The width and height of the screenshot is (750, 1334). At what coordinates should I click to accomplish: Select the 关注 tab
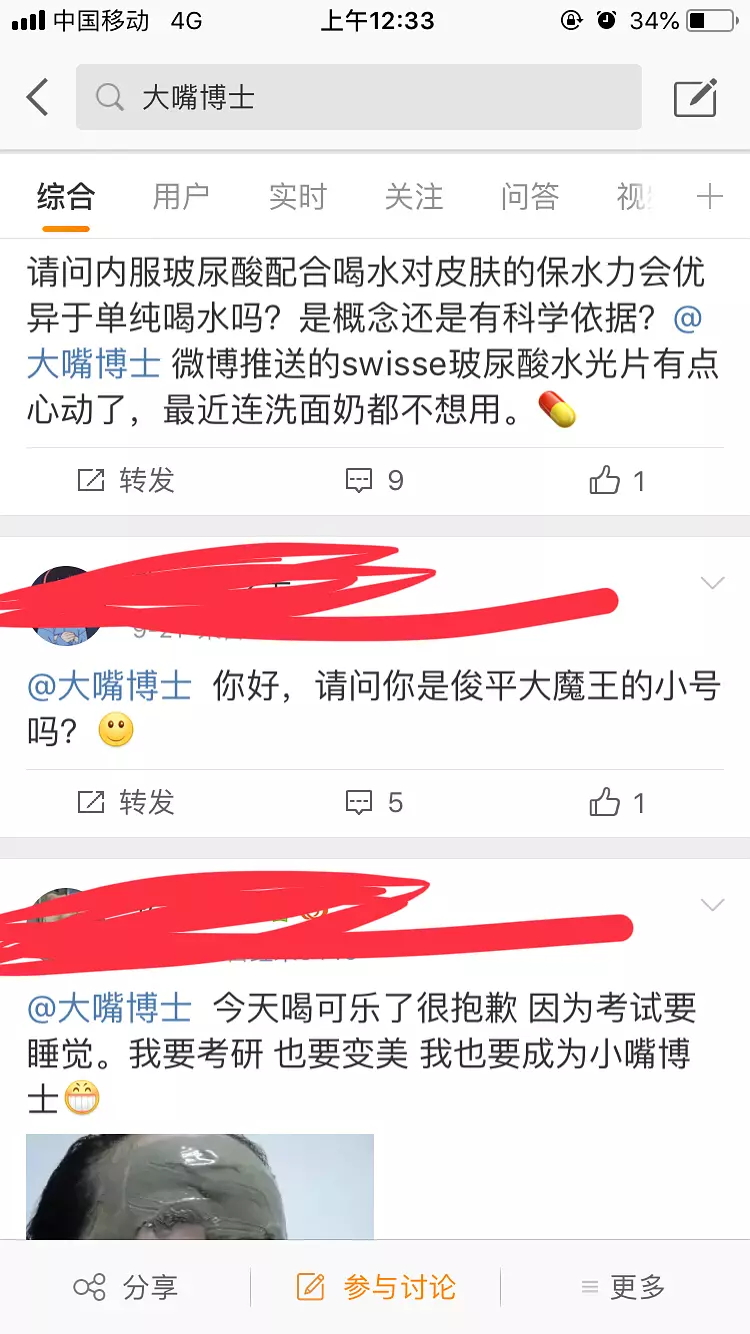click(x=414, y=197)
